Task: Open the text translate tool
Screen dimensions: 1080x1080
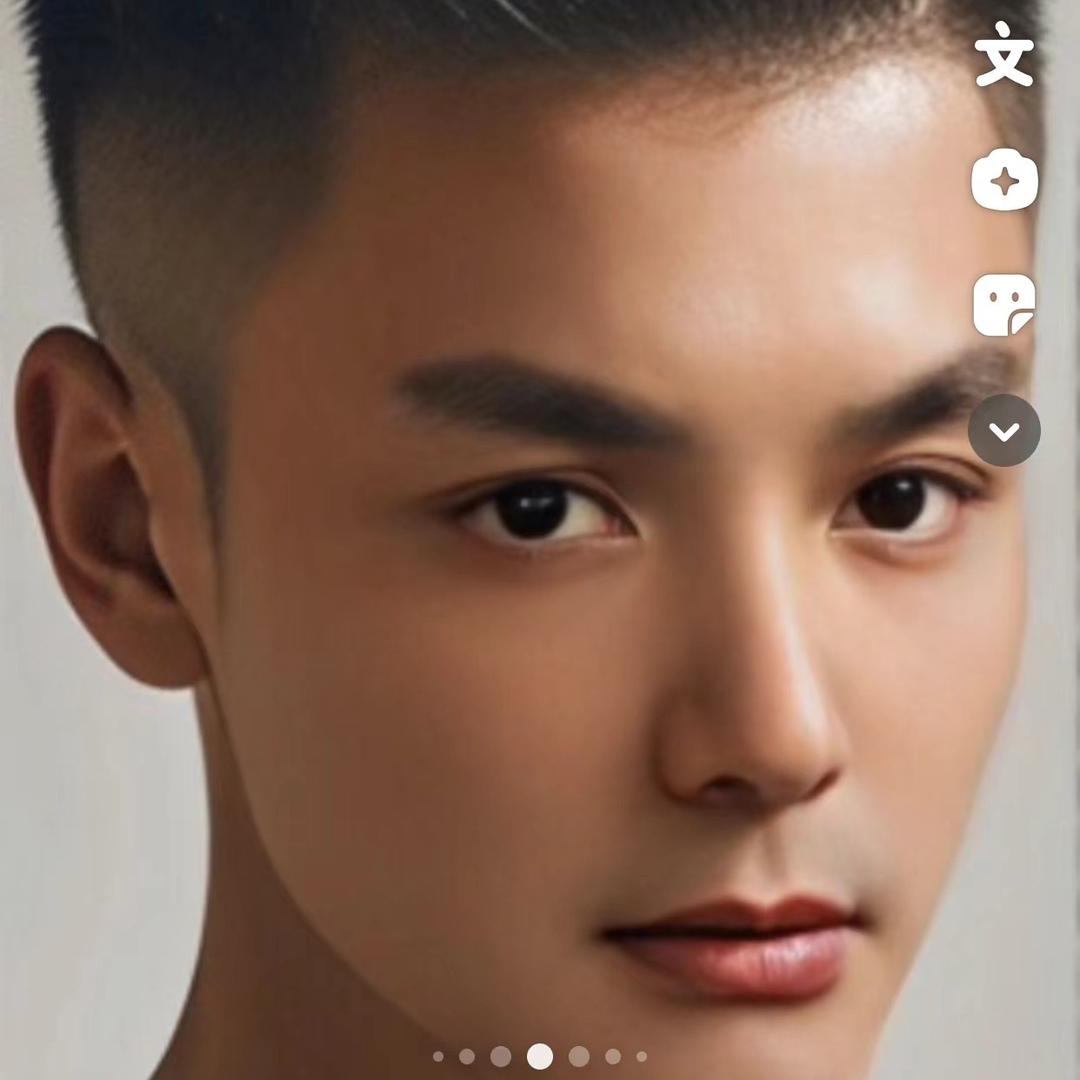Action: (x=1004, y=57)
